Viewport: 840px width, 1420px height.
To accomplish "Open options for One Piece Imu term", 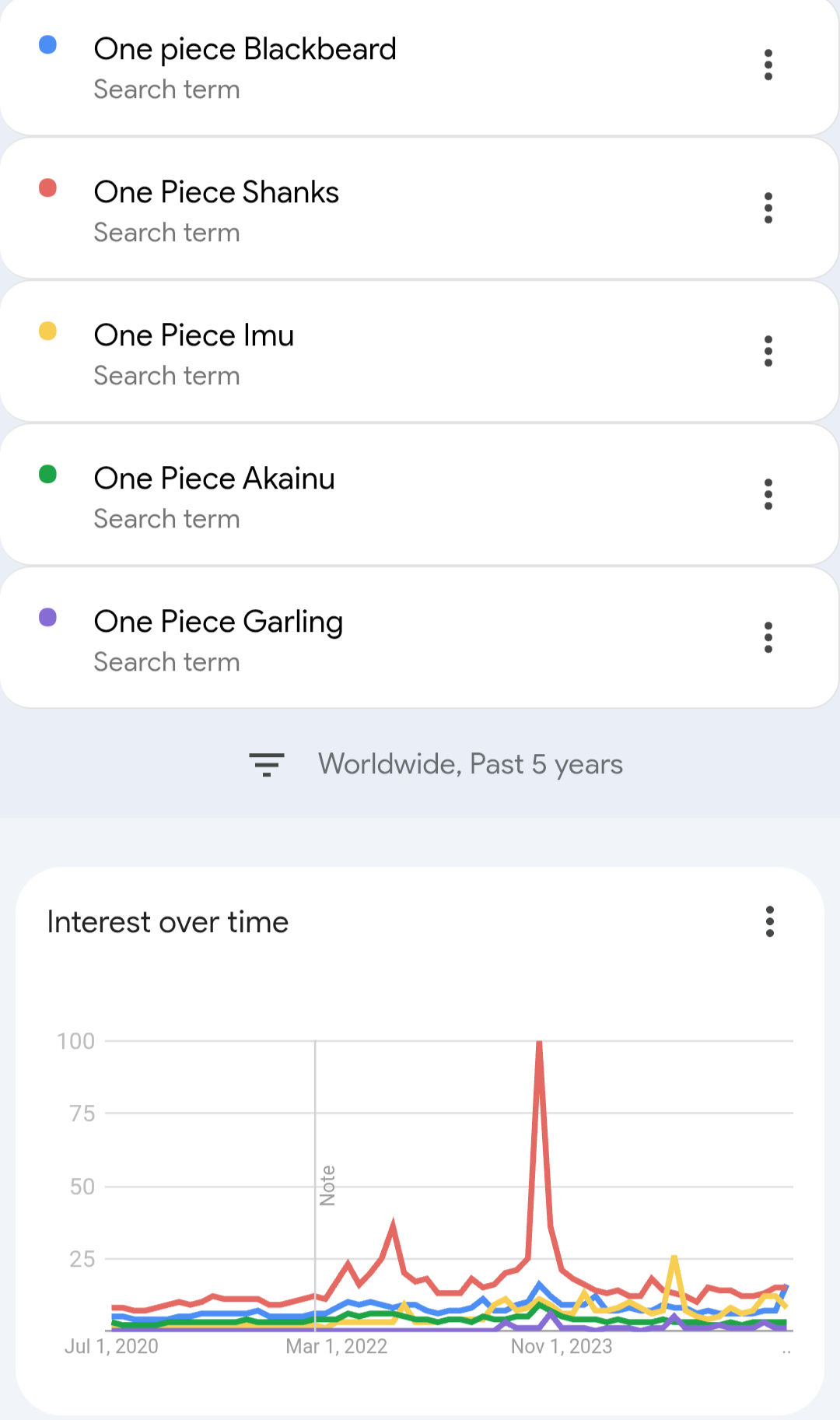I will pos(768,351).
